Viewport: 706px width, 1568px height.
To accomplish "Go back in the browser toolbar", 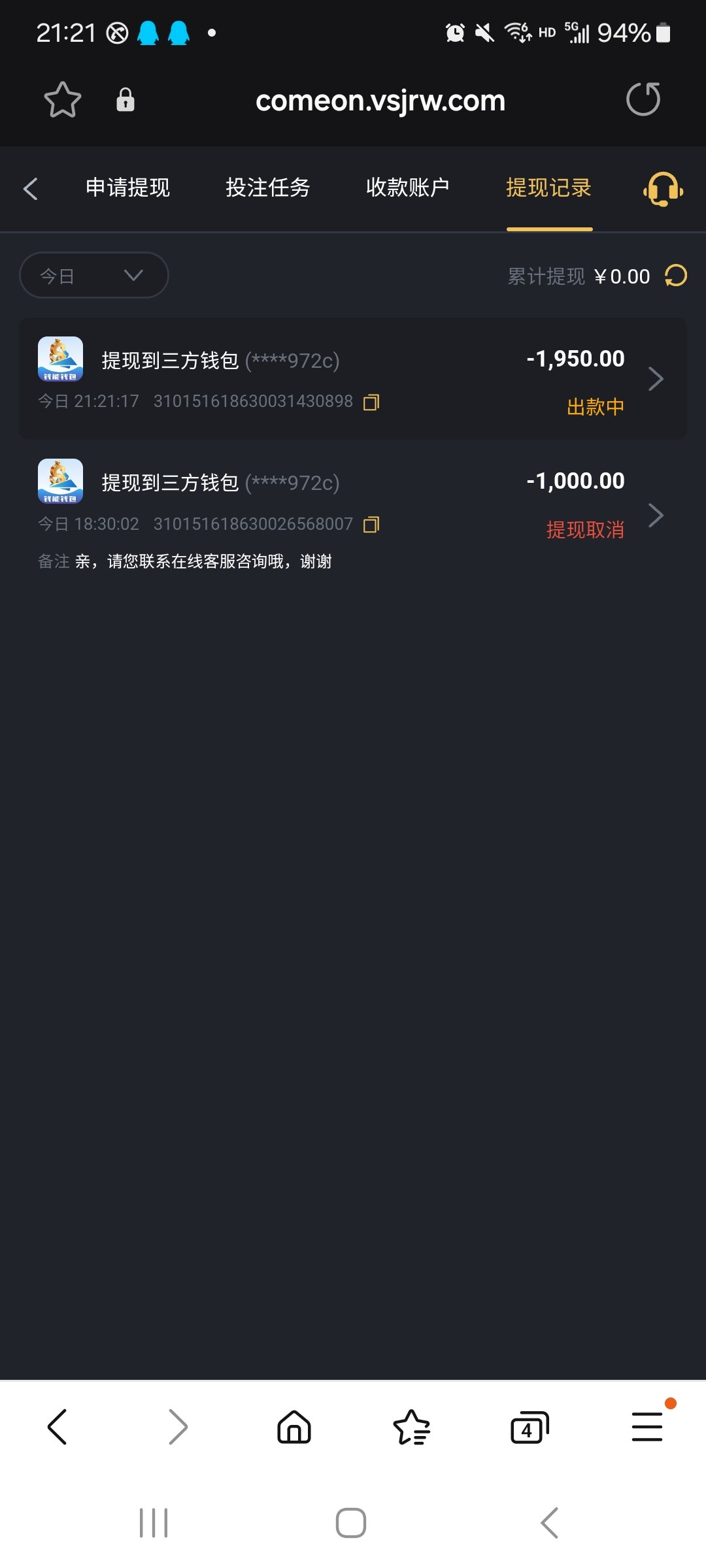I will [x=58, y=1427].
